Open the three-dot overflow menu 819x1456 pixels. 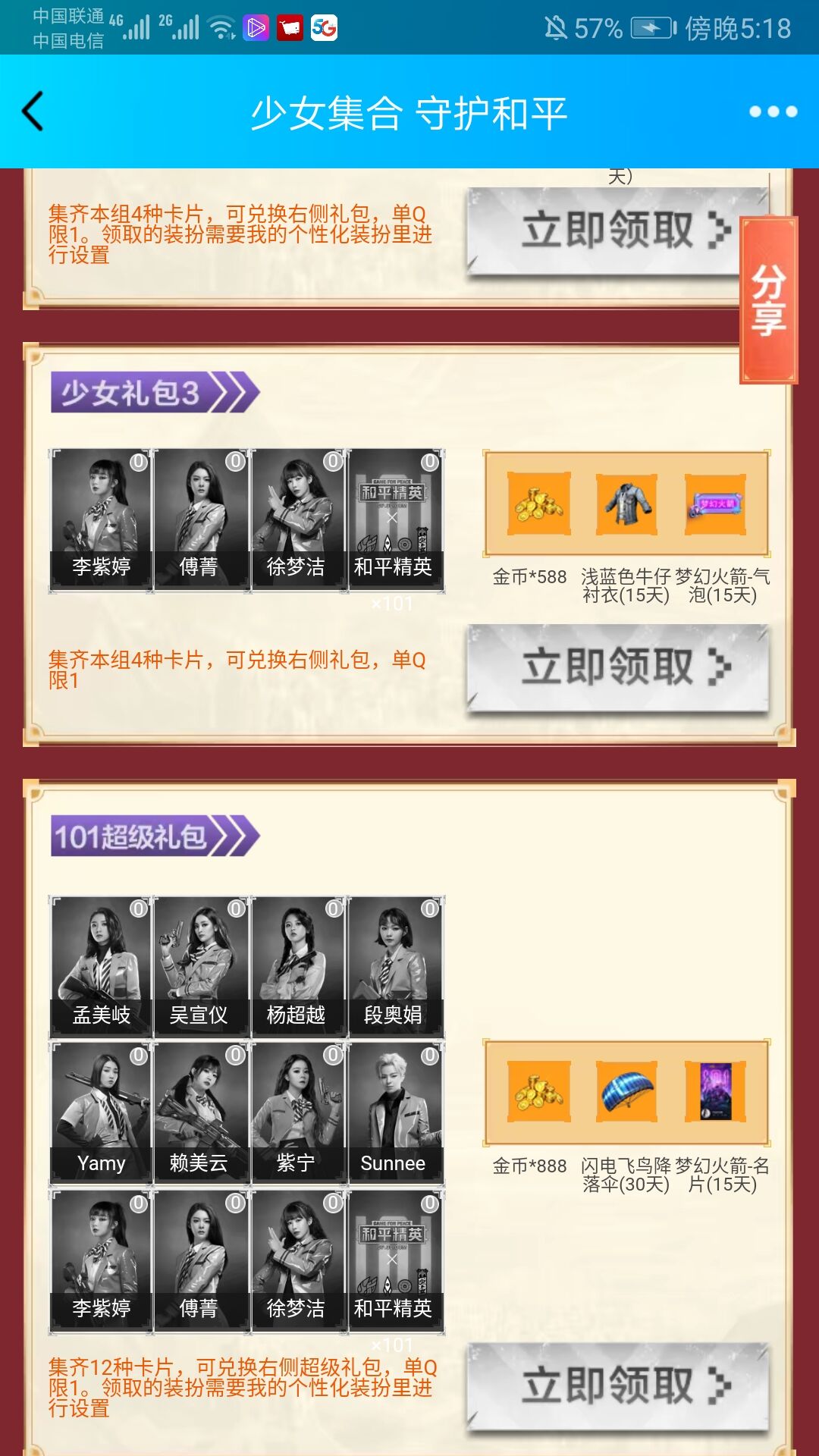772,111
